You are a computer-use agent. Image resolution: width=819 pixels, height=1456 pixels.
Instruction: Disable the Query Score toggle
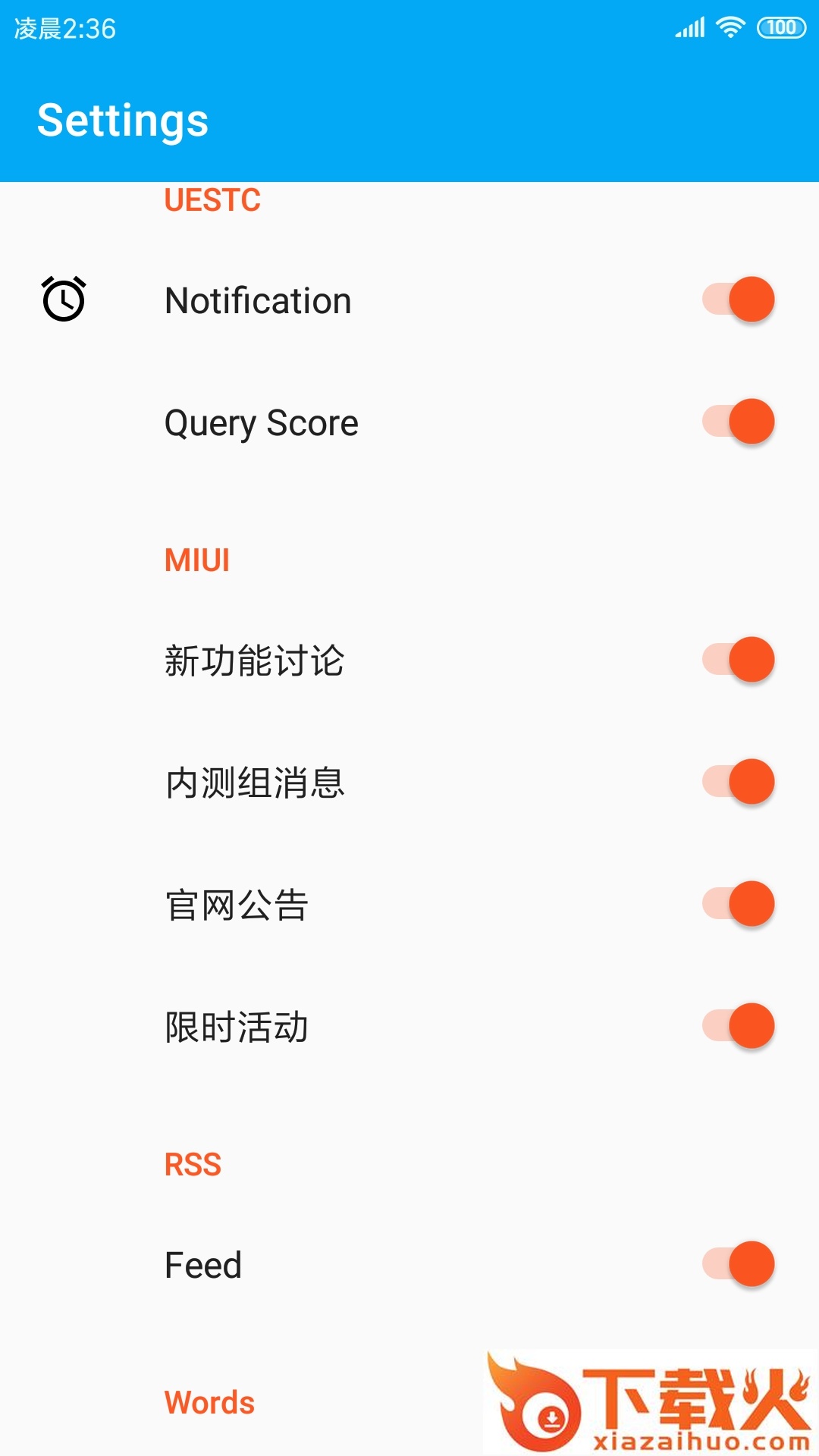pyautogui.click(x=739, y=422)
